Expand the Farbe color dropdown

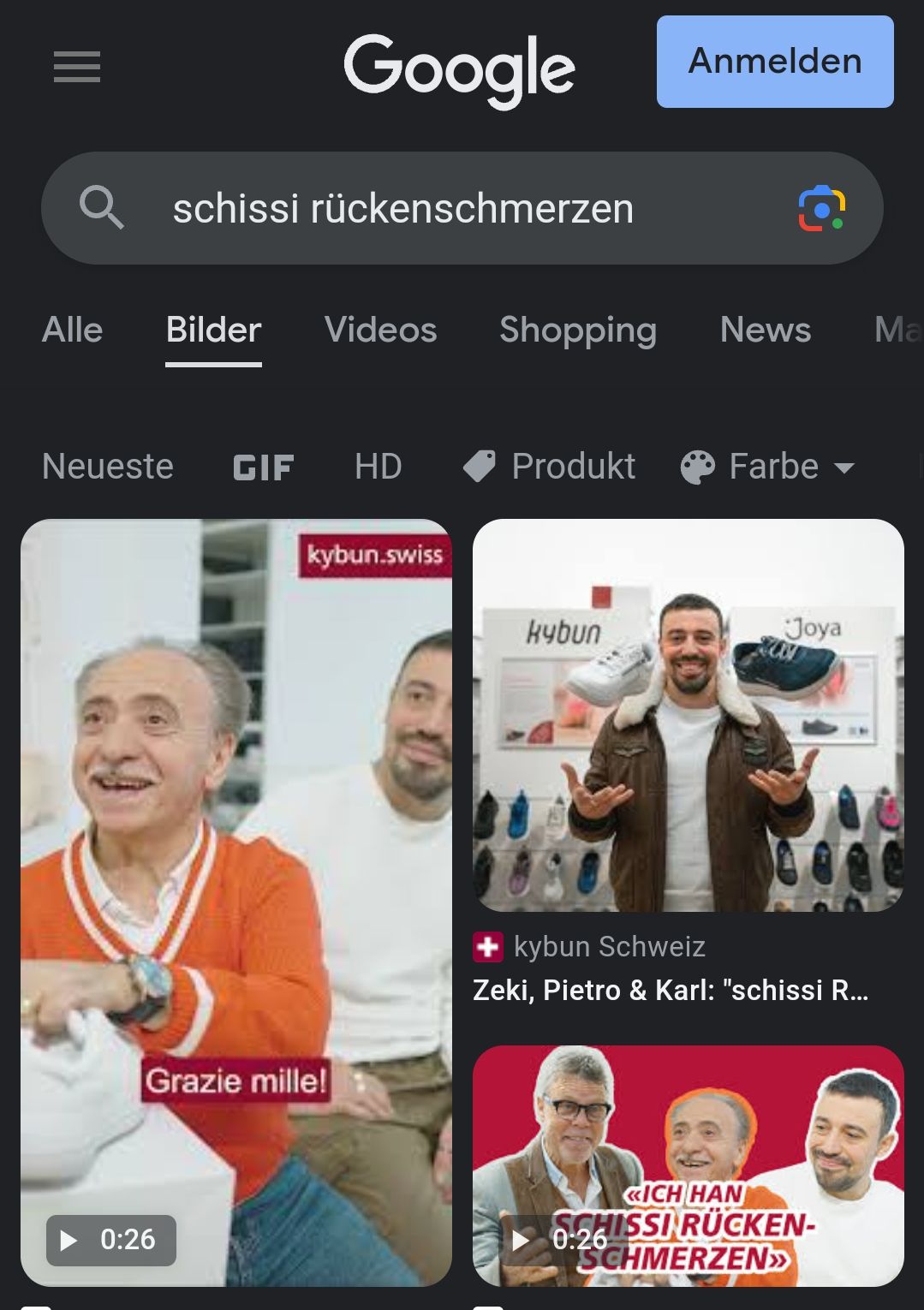click(x=768, y=467)
